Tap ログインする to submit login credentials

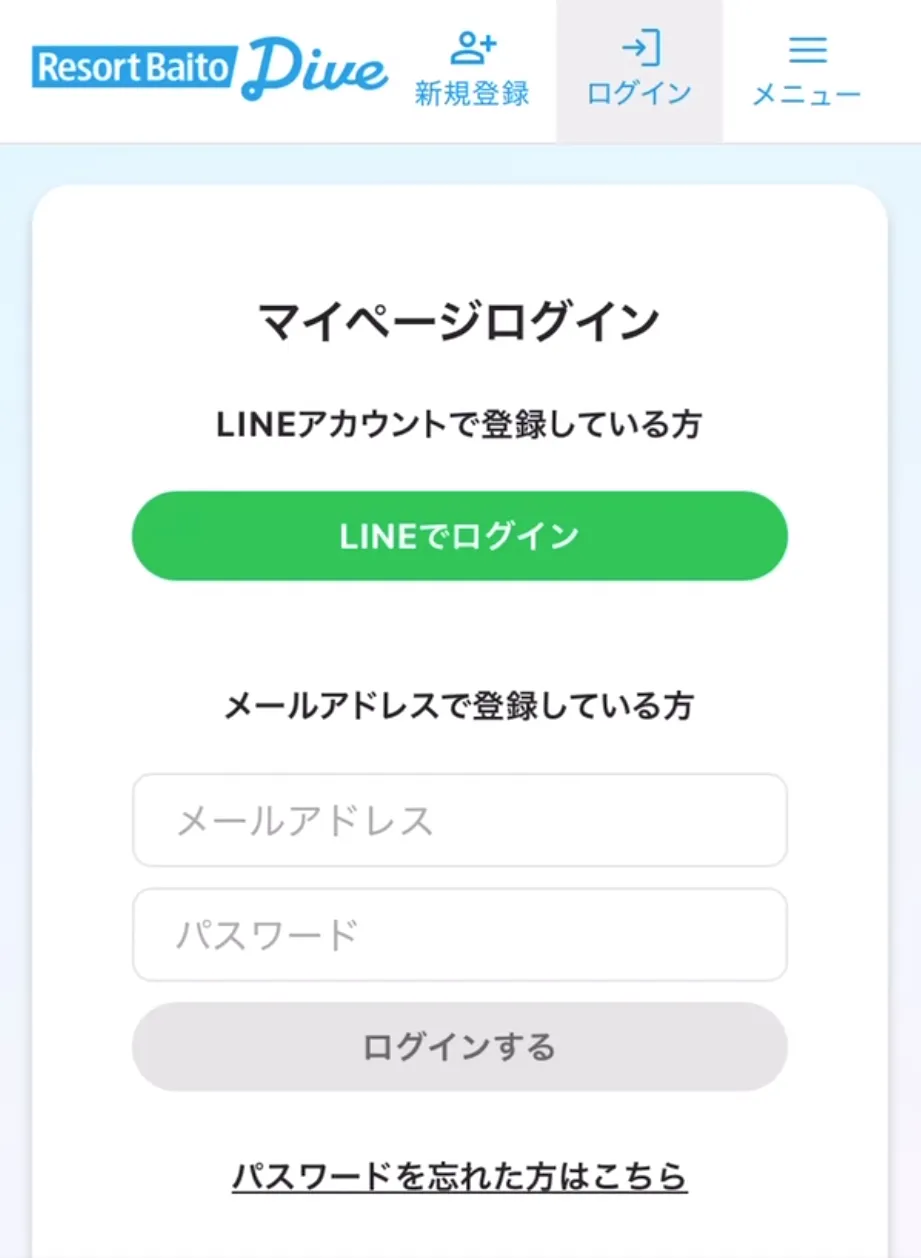[x=460, y=1046]
